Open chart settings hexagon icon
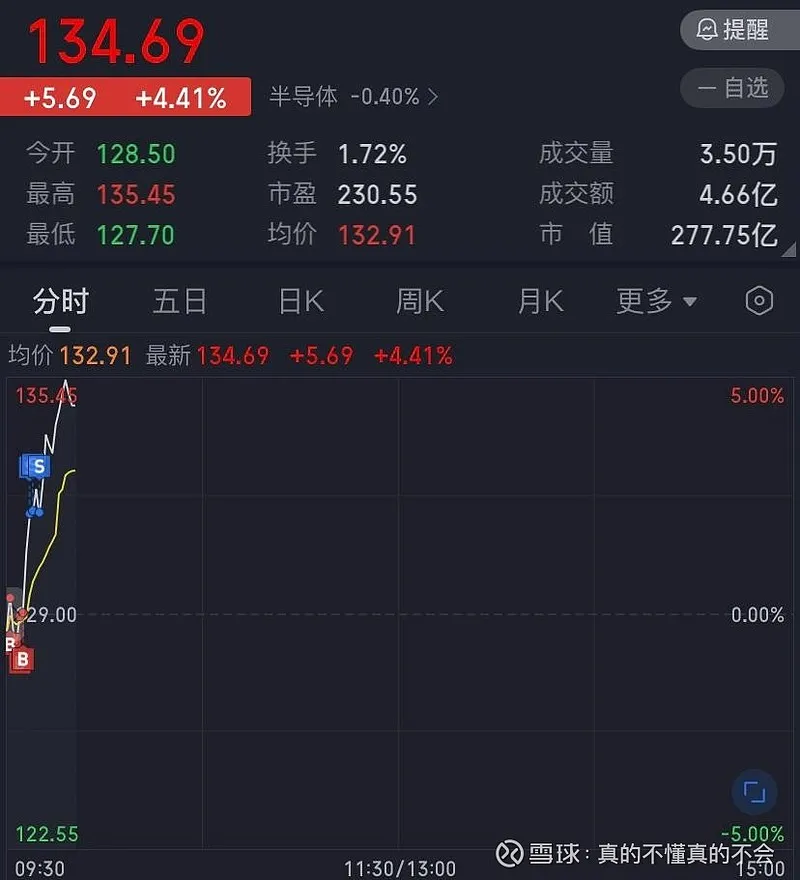800x880 pixels. [759, 301]
